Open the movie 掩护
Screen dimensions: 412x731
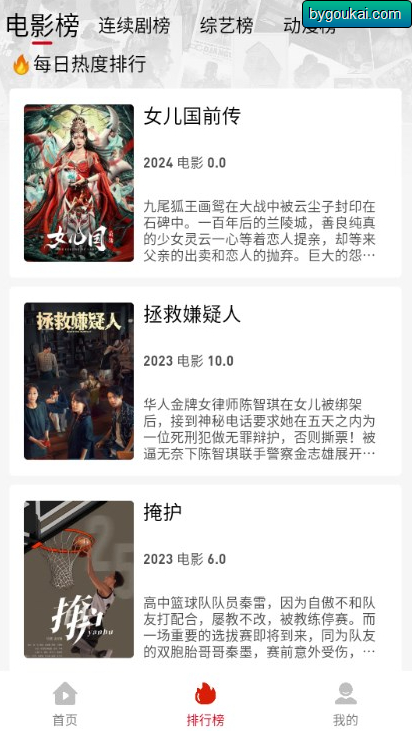point(206,579)
